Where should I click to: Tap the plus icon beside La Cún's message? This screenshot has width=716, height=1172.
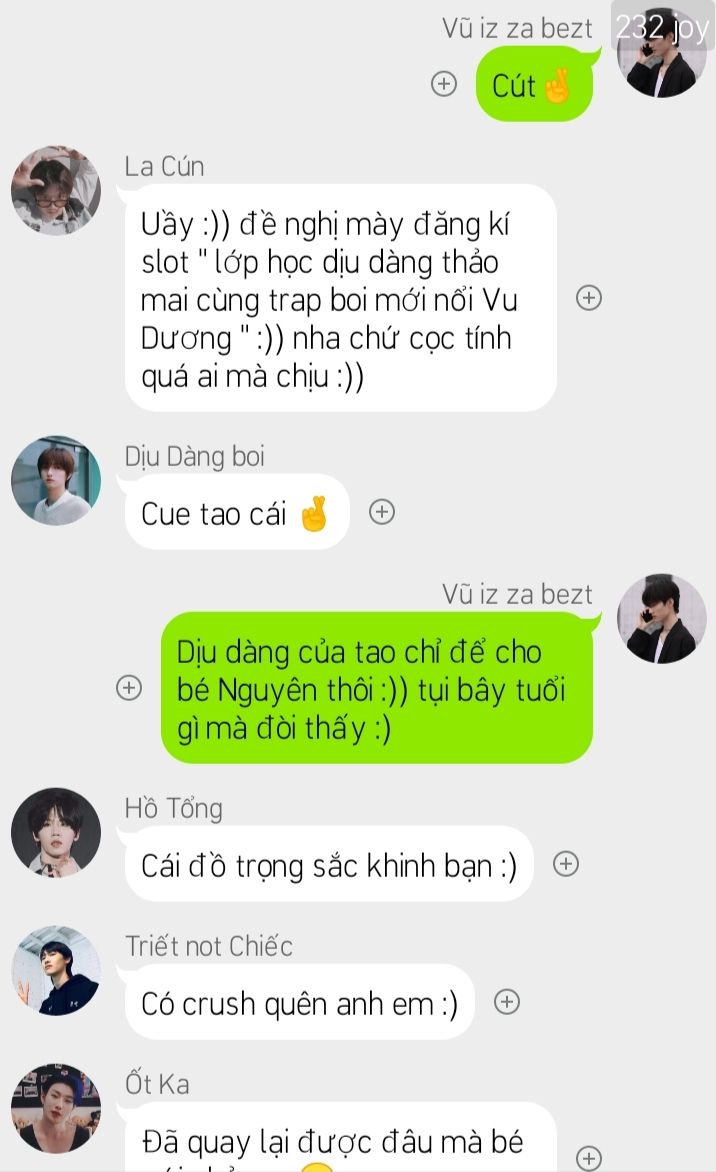(589, 297)
